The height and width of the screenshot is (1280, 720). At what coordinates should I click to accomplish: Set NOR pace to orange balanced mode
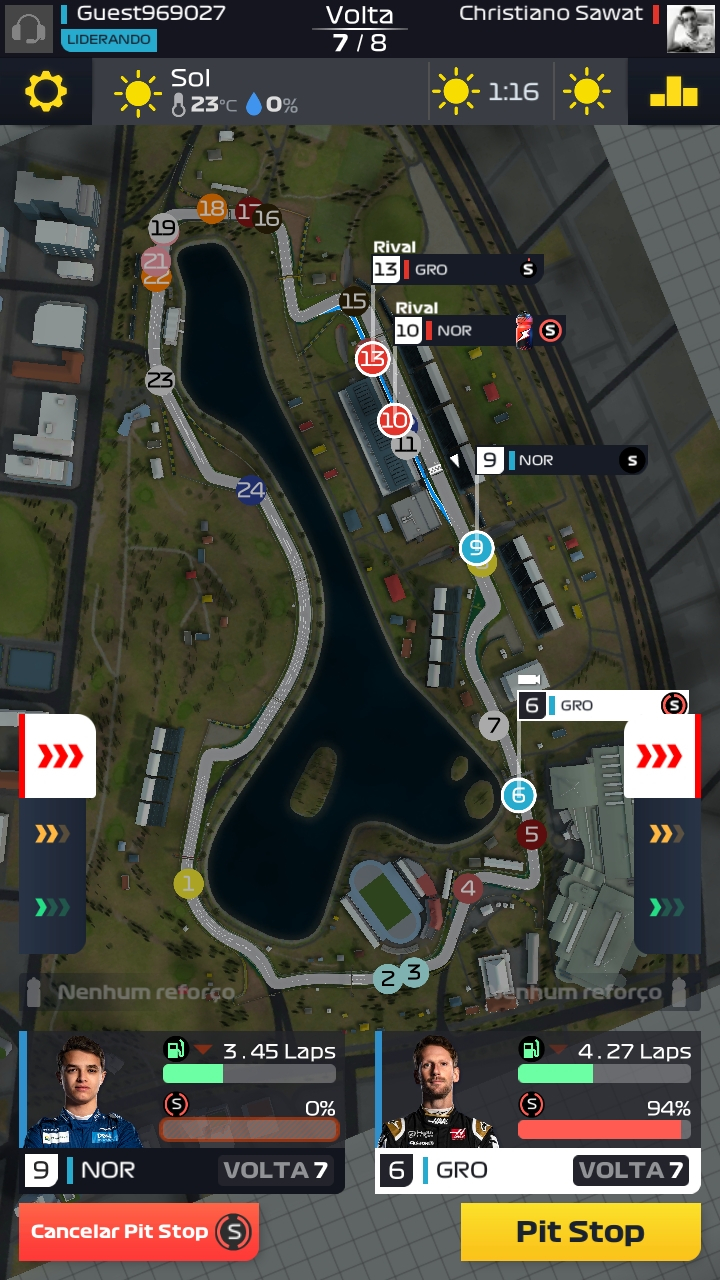[53, 833]
